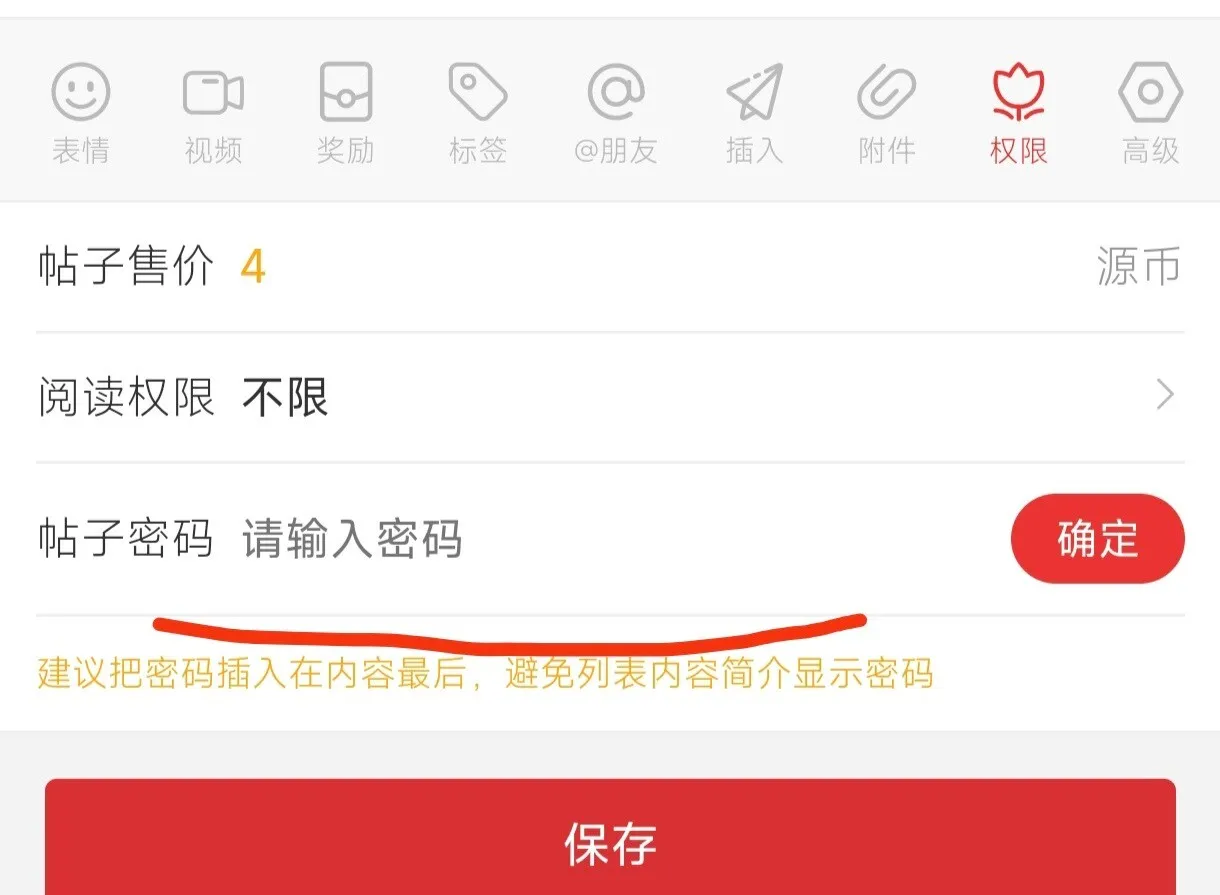
Task: Mention a friend with @朋友
Action: [616, 112]
